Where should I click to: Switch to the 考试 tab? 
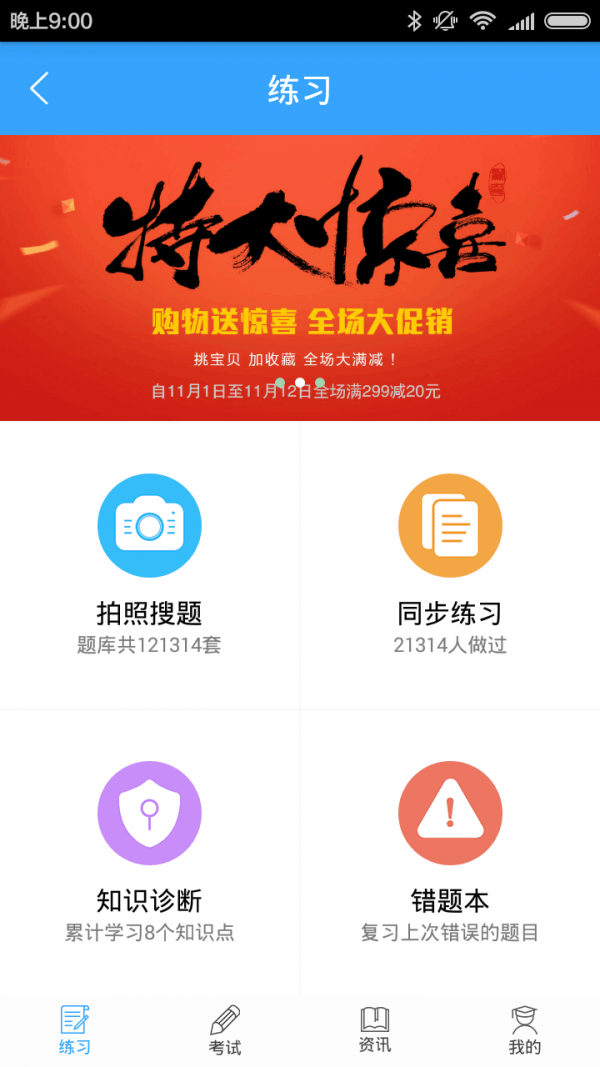coord(225,1031)
